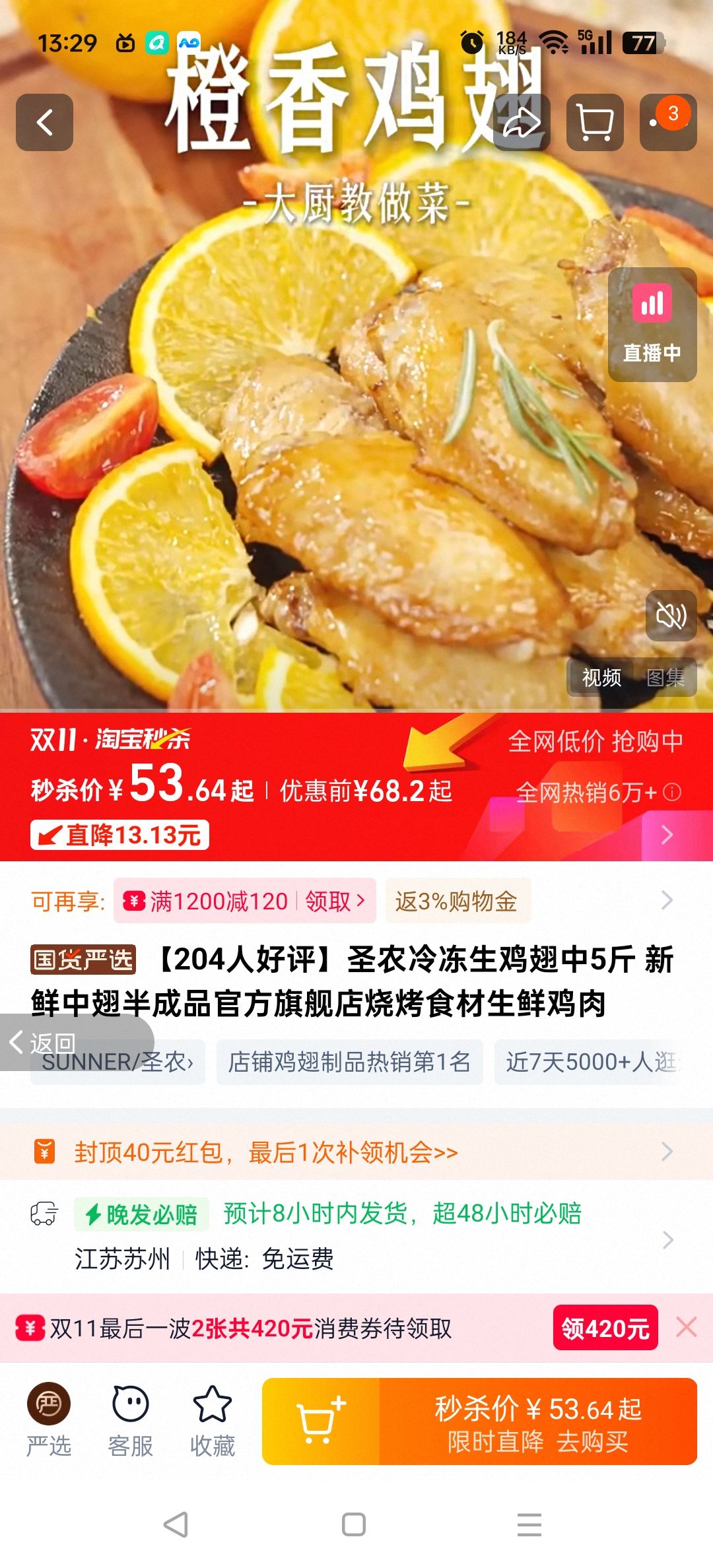Tap the share arrow icon
The height and width of the screenshot is (1568, 713).
520,123
